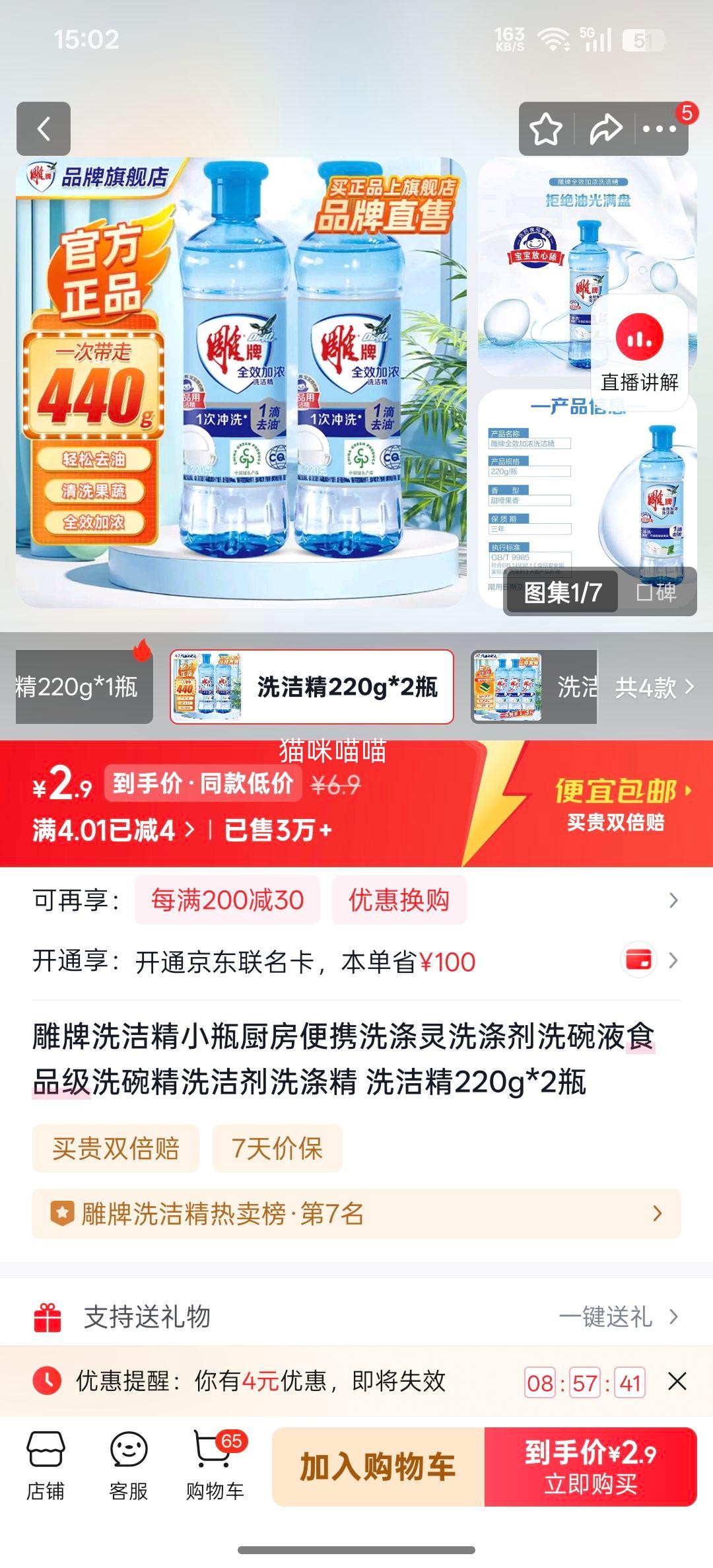Expand 共4款 to view all variants
Viewport: 713px width, 1568px height.
pyautogui.click(x=653, y=688)
